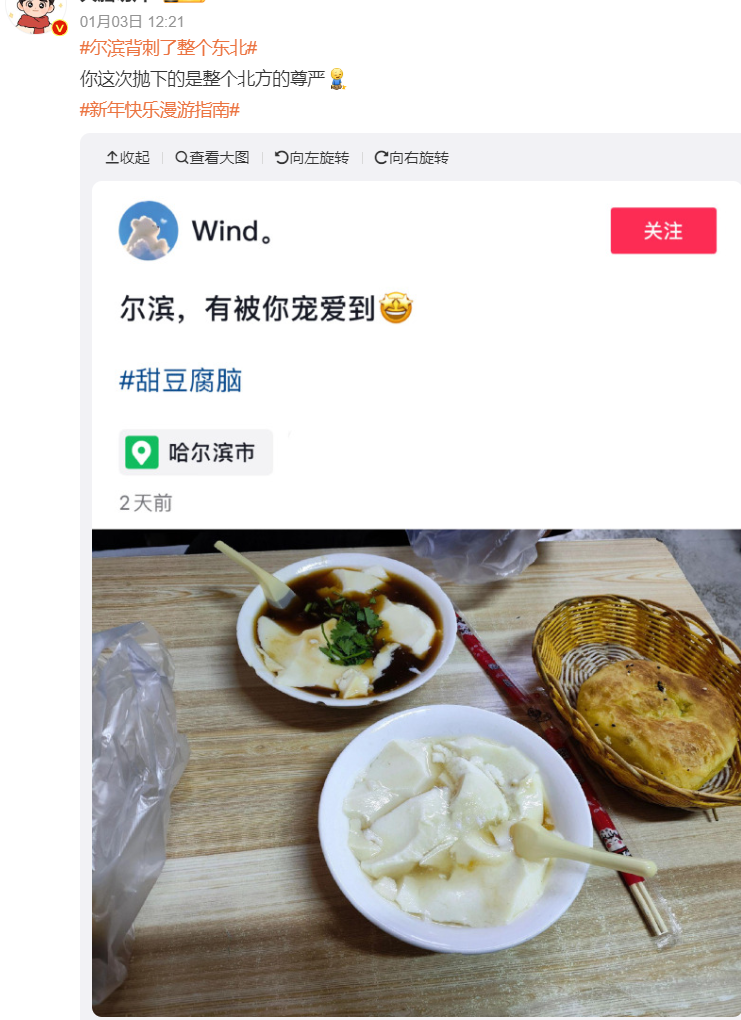View the large image via 查看大图
Image resolution: width=741 pixels, height=1020 pixels.
(212, 158)
